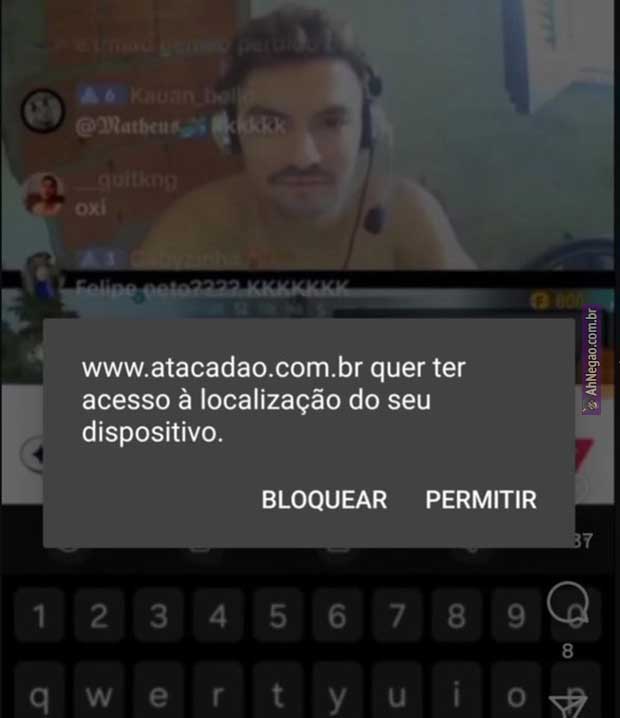Type the number 5 key on the keyboard
This screenshot has height=718, width=620.
[x=277, y=617]
